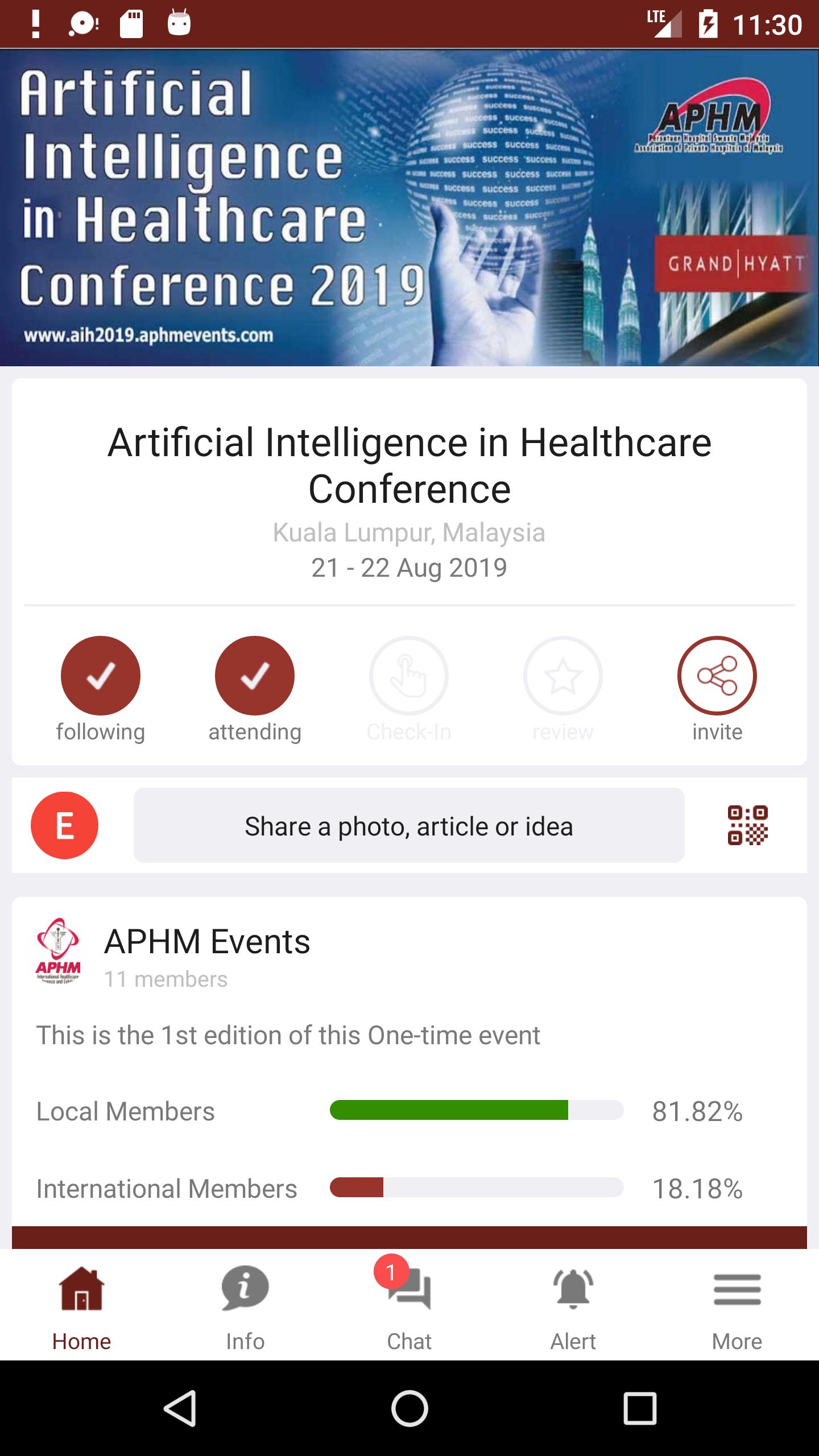Toggle off the attending status
This screenshot has height=1456, width=819.
pyautogui.click(x=255, y=676)
